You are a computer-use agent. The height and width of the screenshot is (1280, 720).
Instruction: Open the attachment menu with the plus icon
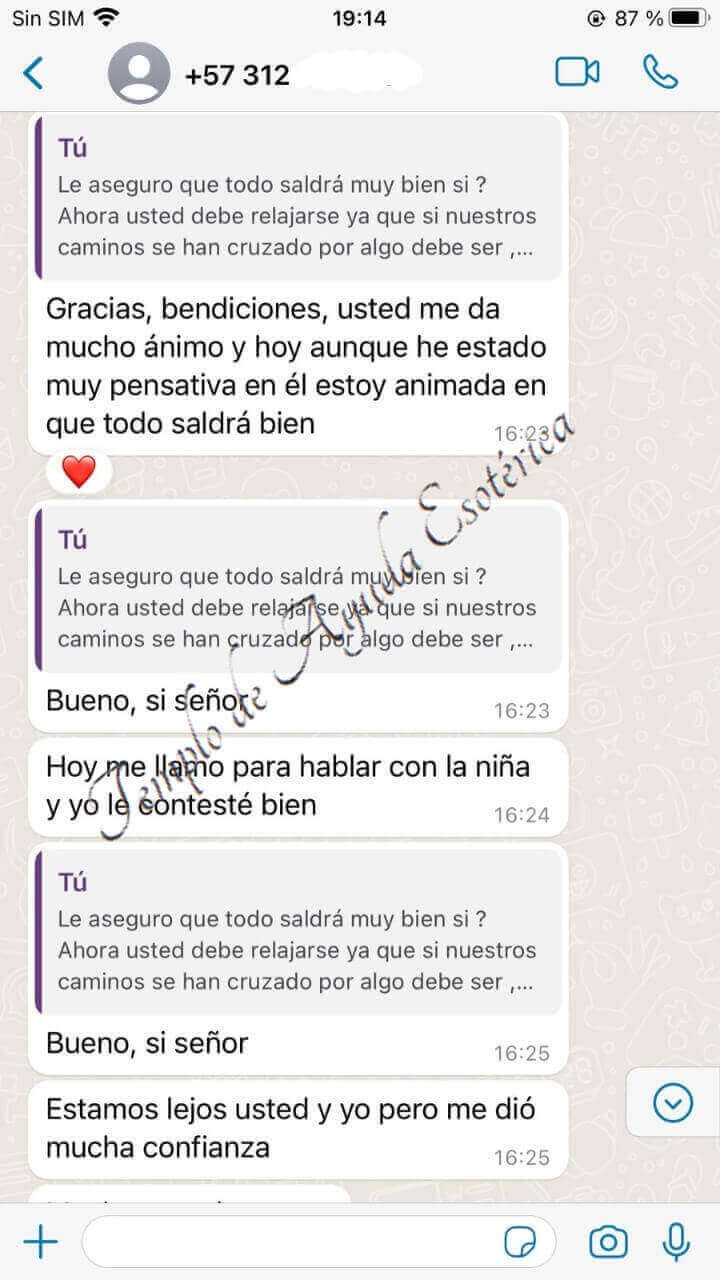(40, 1240)
